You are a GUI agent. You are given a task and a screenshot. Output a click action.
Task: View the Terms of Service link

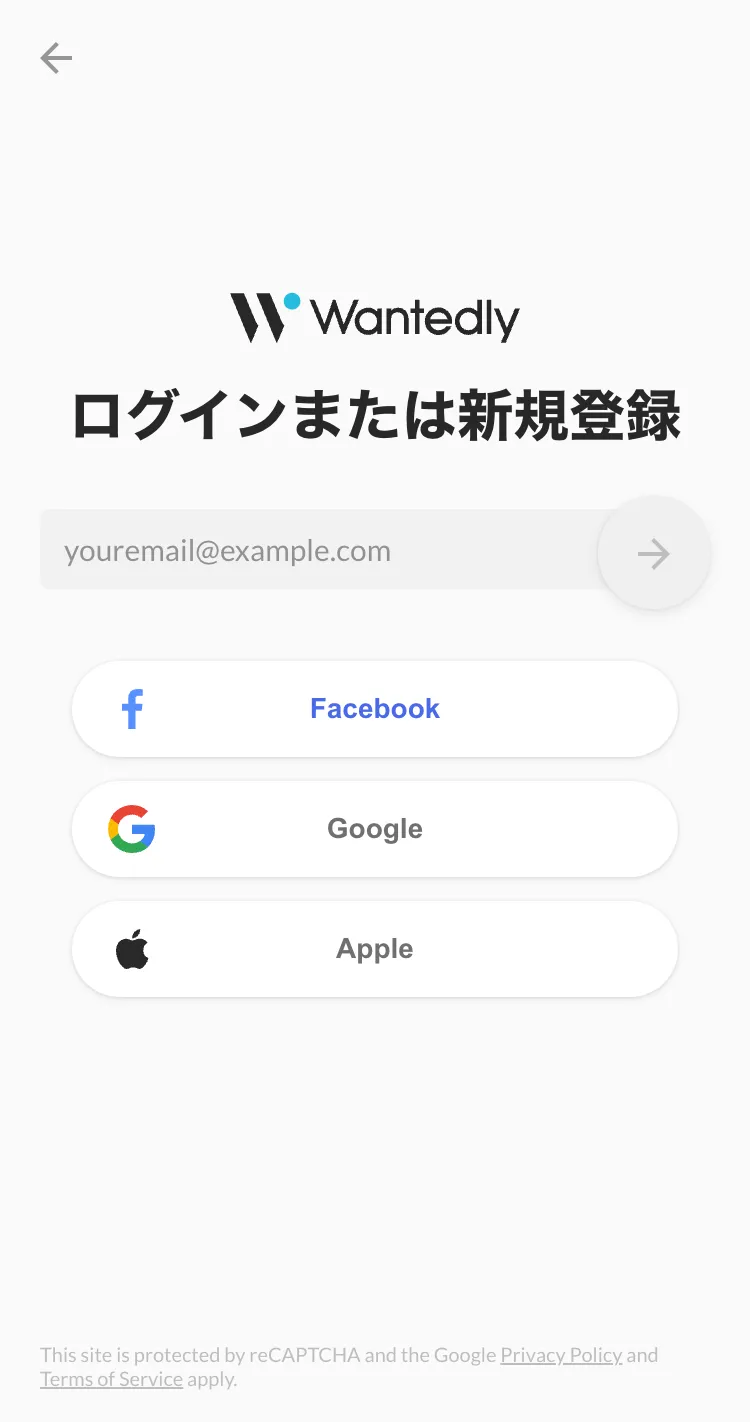(111, 1379)
